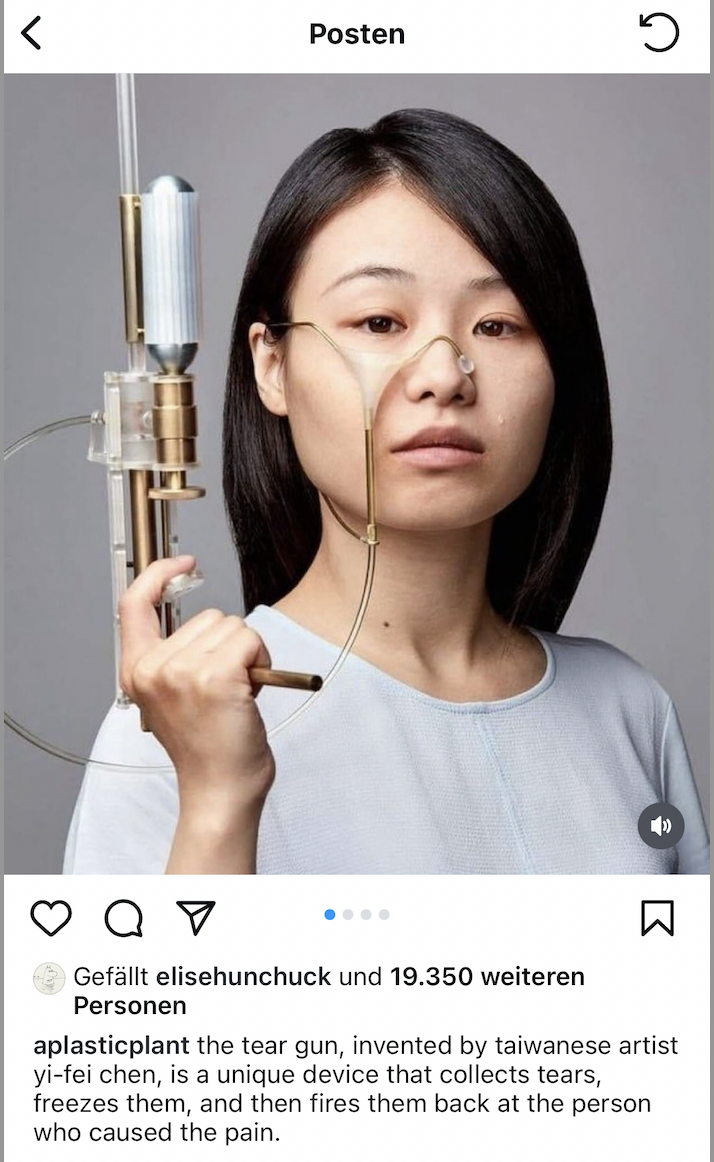Open aplasticplant's profile from caption
Screen dimensions: 714x1162
tap(111, 1046)
